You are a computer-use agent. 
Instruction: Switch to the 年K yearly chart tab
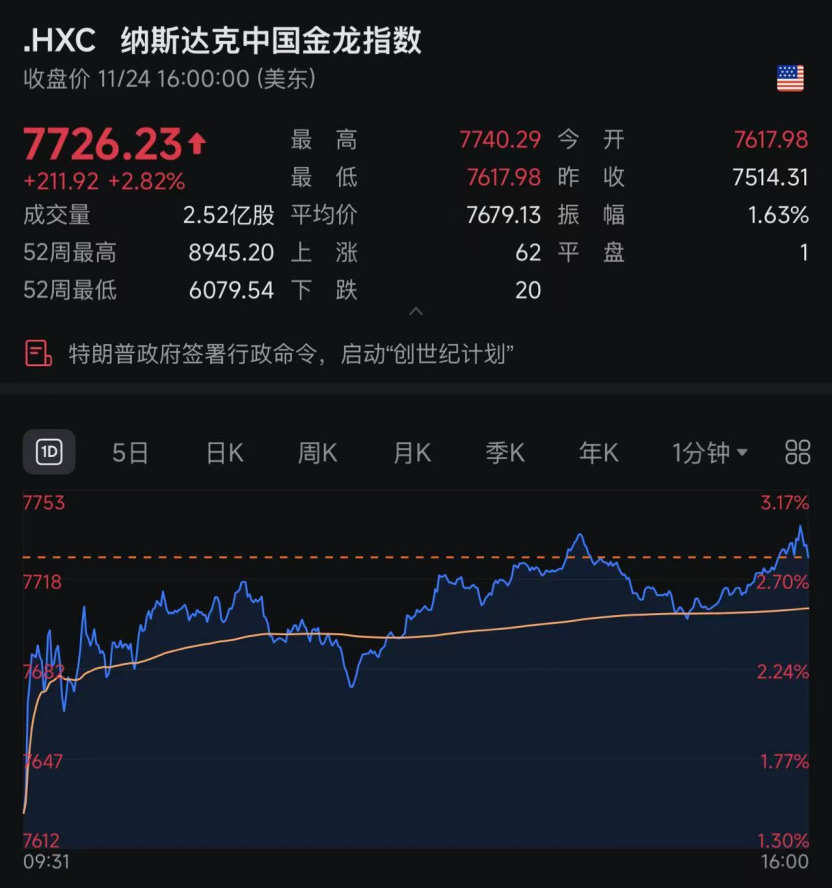pos(597,452)
